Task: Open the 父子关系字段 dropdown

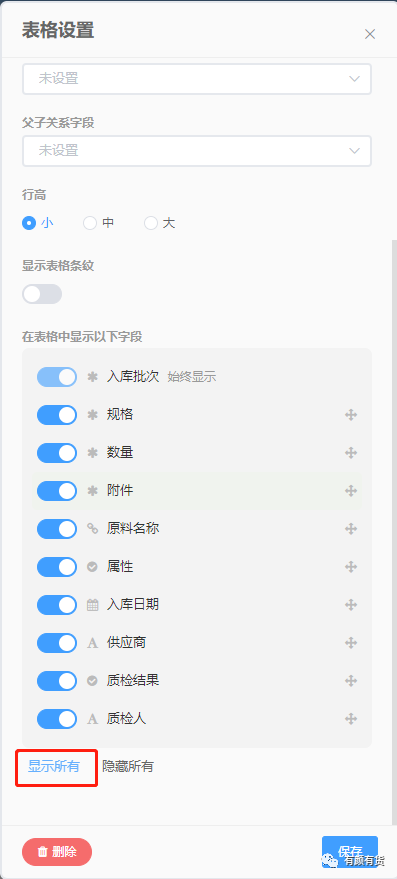Action: 197,151
